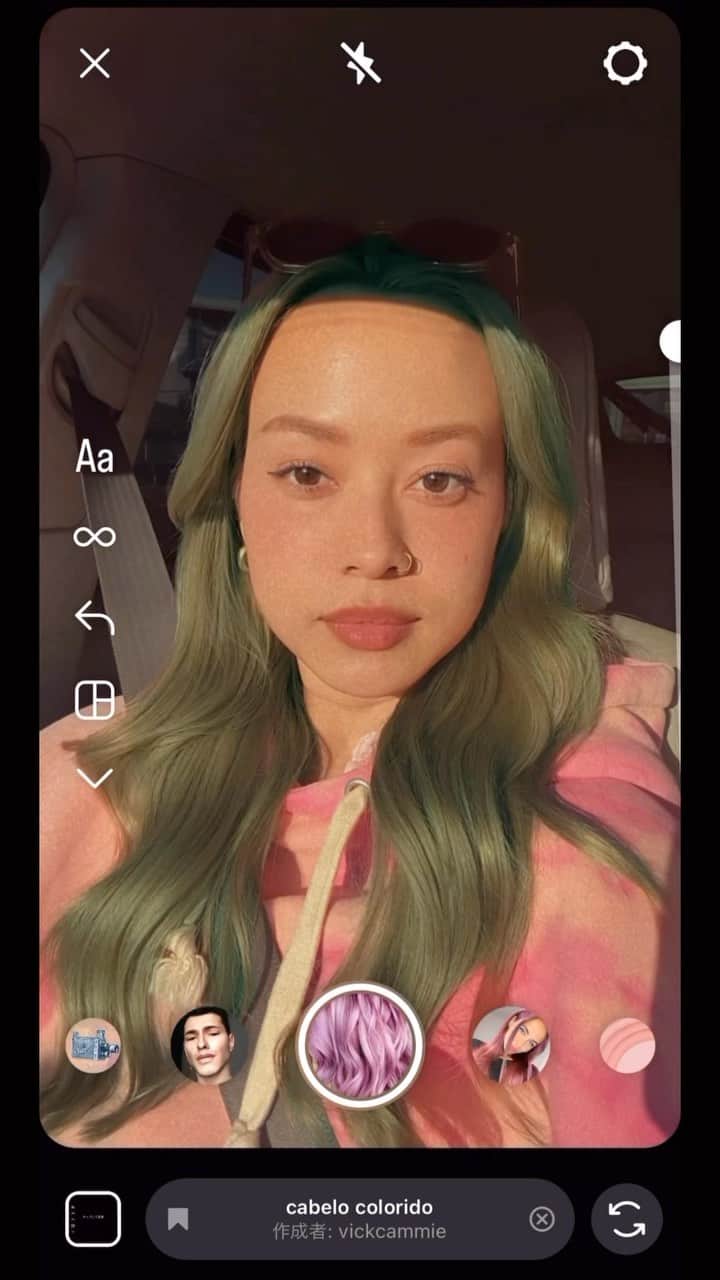Remove the cabelo colorido effect
Image resolution: width=720 pixels, height=1280 pixels.
click(x=541, y=1219)
